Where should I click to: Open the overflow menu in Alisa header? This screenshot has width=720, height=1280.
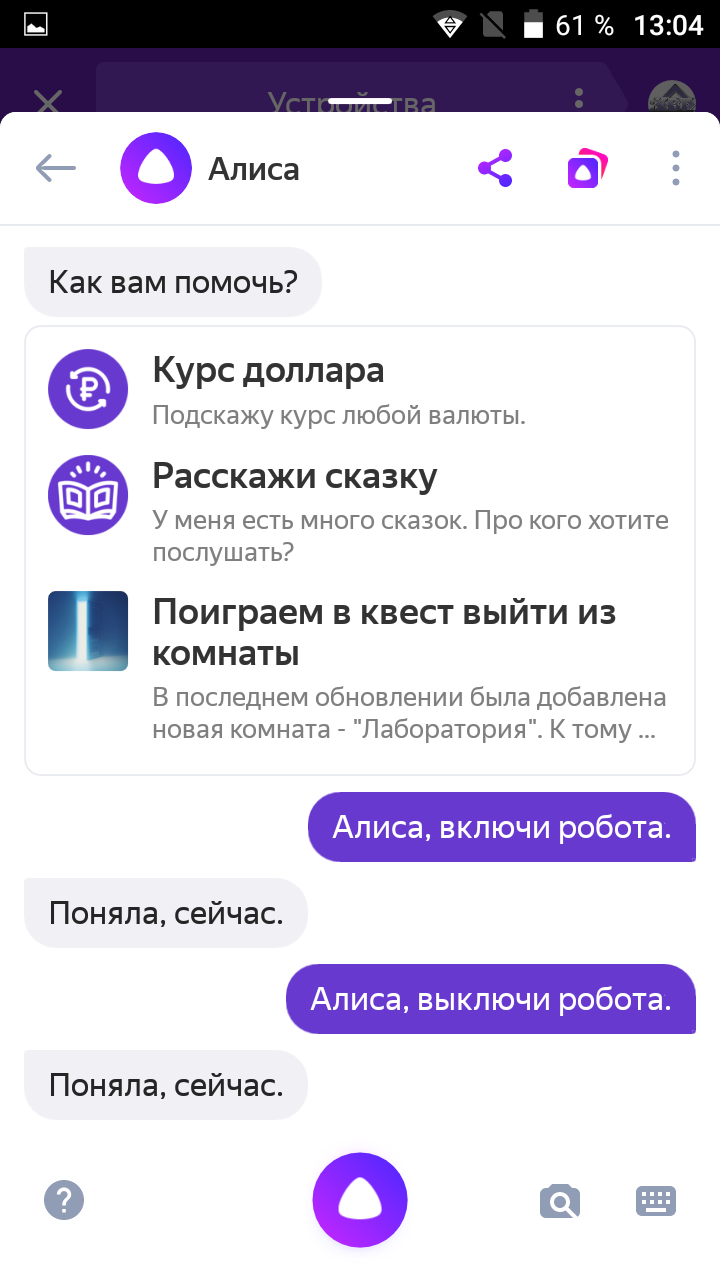676,168
